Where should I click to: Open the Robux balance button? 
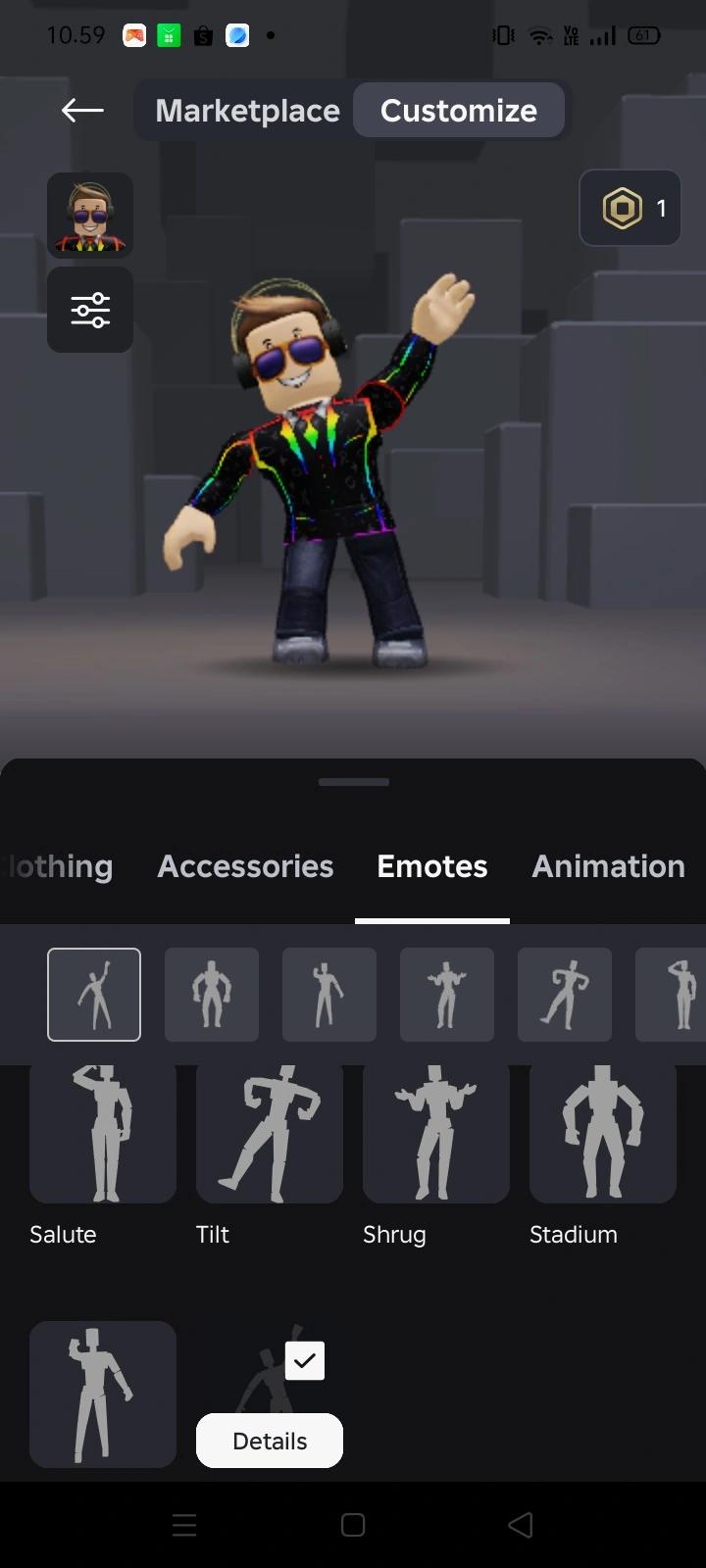point(630,208)
